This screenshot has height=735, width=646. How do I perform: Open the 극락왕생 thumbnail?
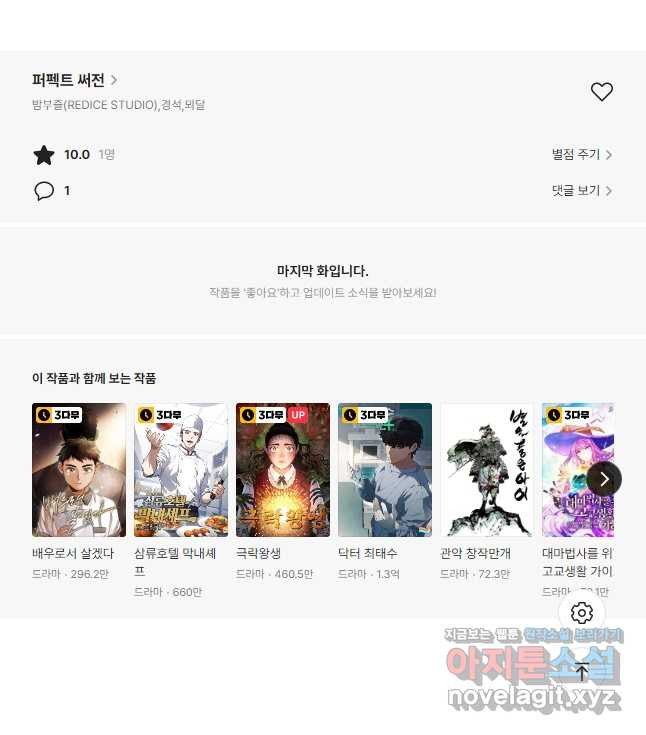[283, 470]
